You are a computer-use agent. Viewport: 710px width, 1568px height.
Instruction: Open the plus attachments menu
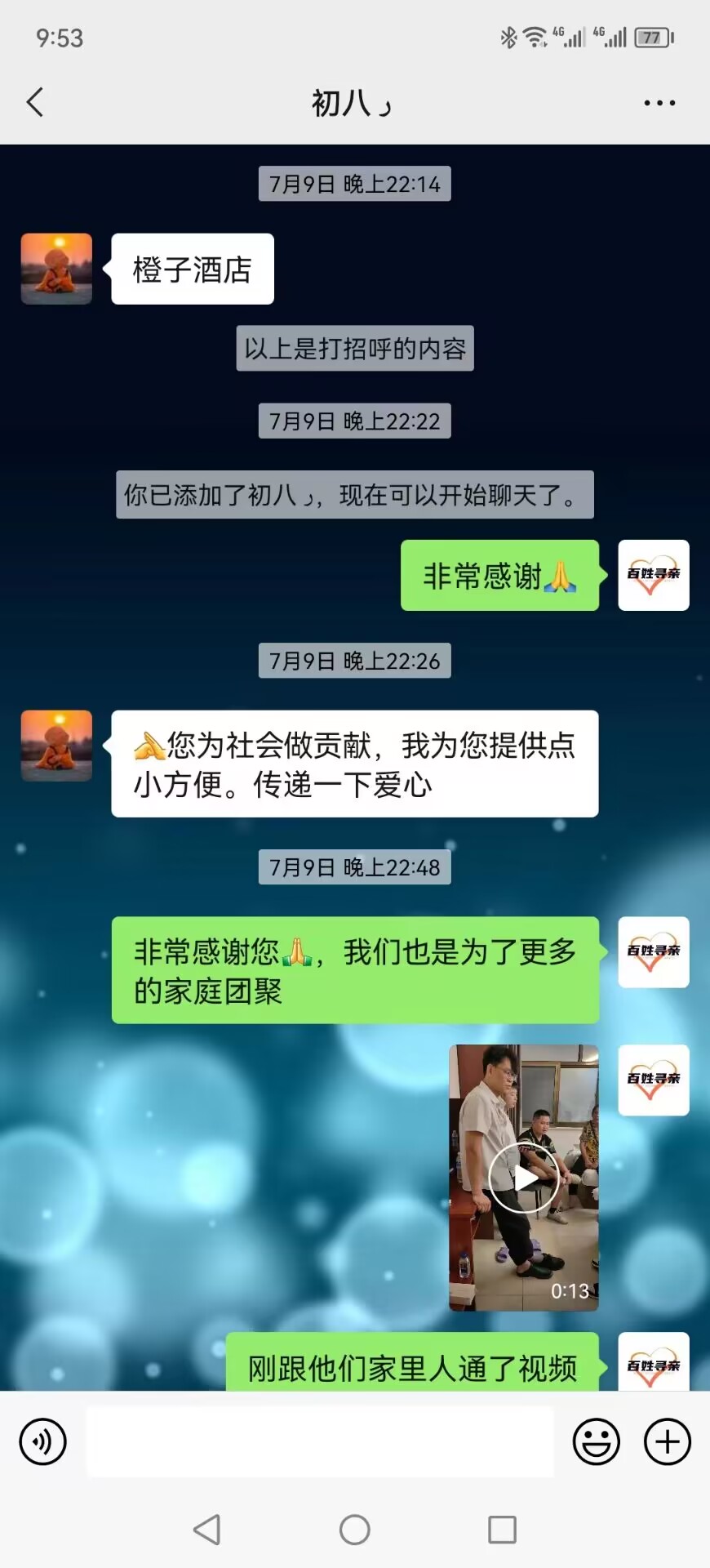pyautogui.click(x=668, y=1441)
